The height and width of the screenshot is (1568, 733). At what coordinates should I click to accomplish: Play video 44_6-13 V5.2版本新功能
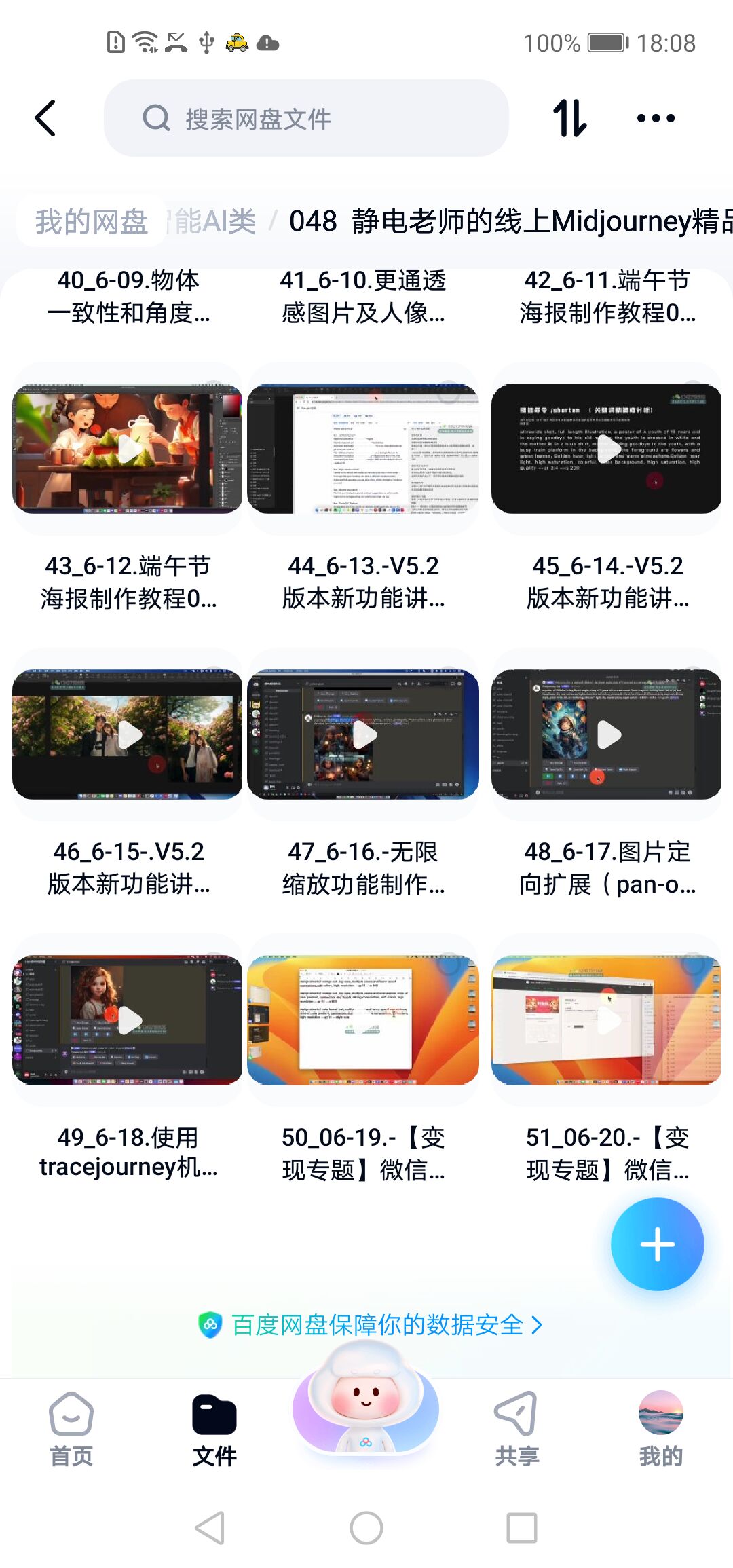pos(363,449)
